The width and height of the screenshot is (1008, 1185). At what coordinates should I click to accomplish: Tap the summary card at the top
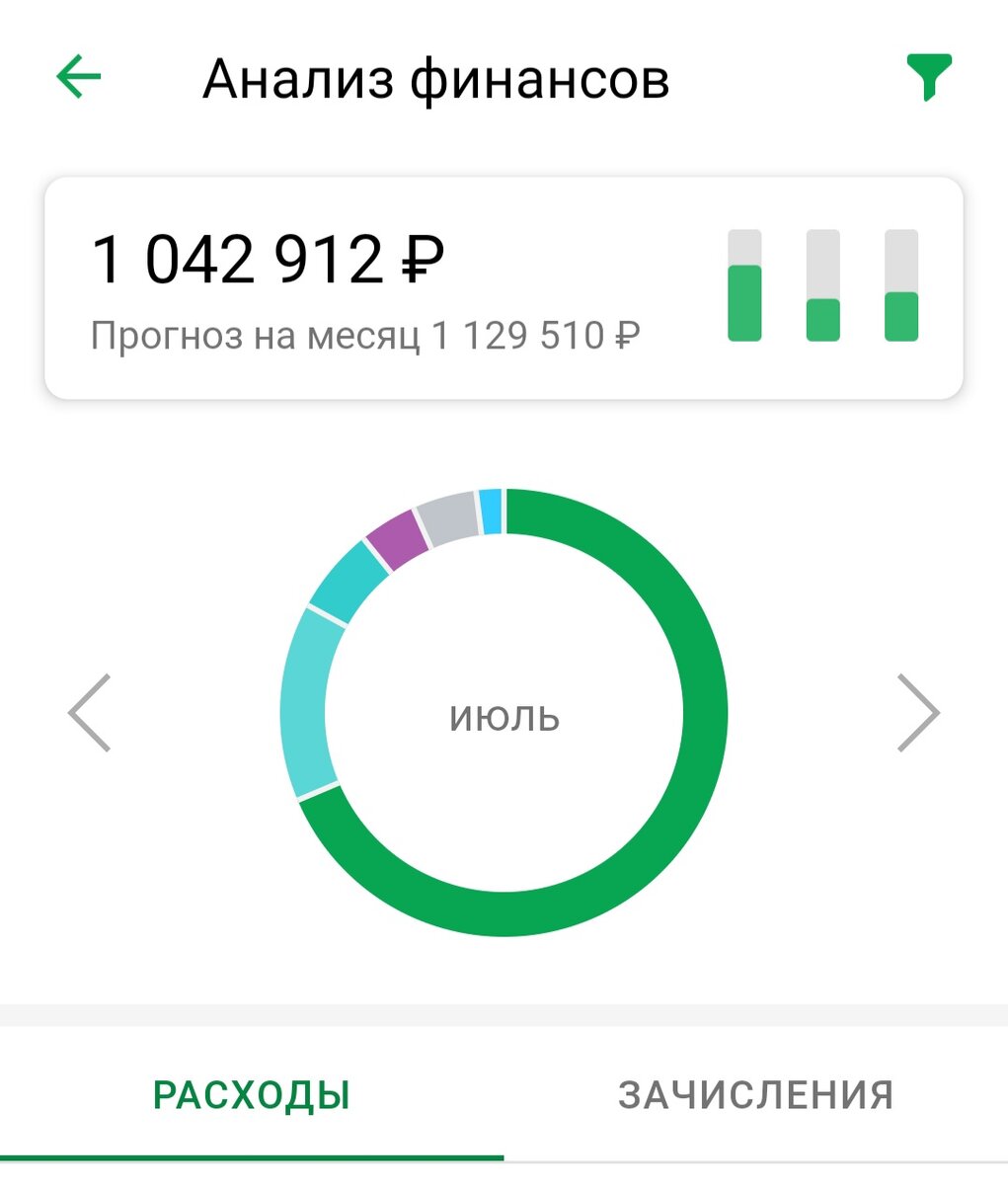[504, 286]
